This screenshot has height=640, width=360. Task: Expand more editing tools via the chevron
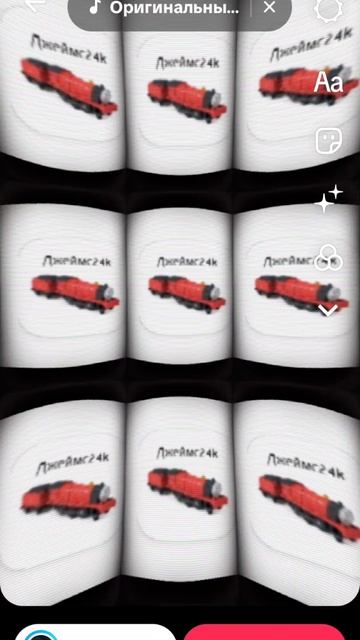coord(328,311)
